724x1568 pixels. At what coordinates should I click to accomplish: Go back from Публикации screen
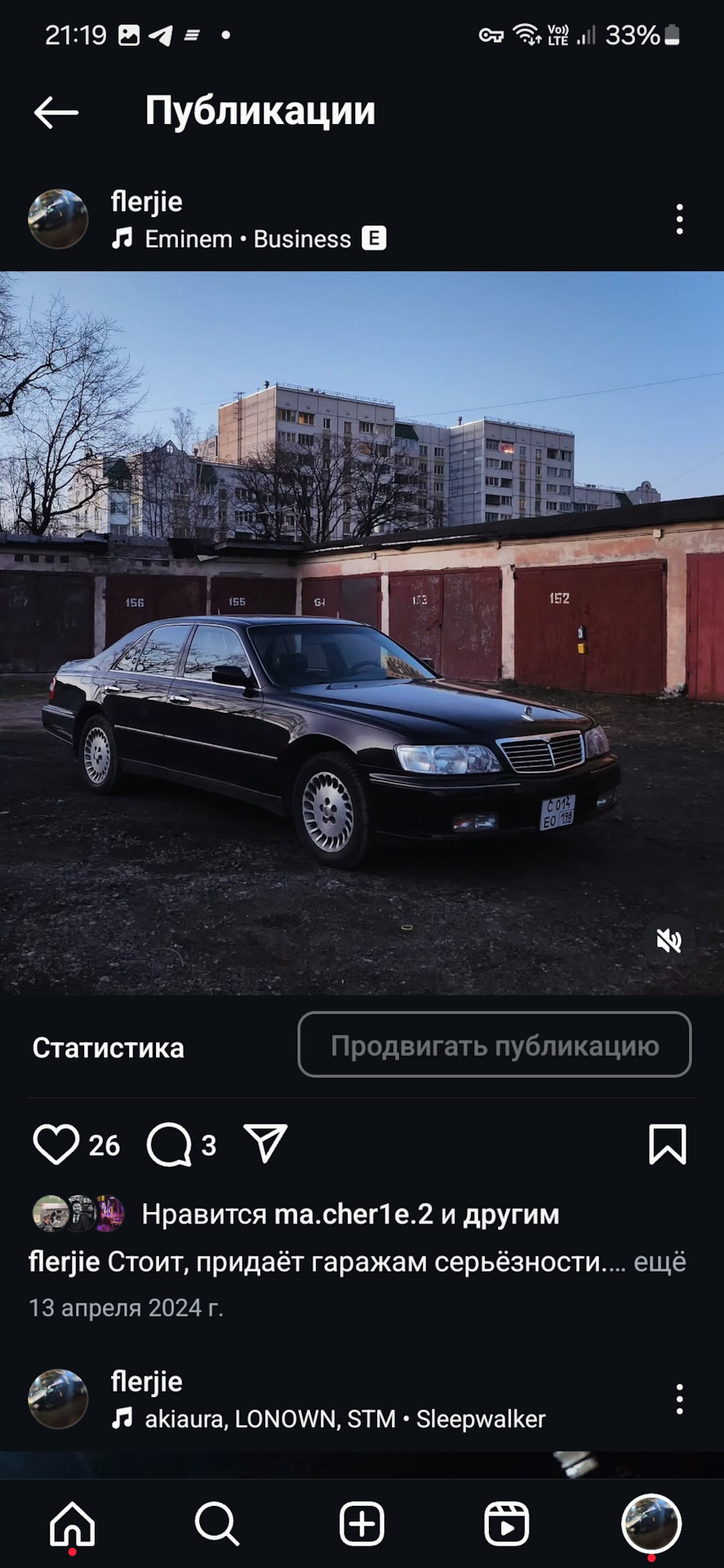(56, 112)
